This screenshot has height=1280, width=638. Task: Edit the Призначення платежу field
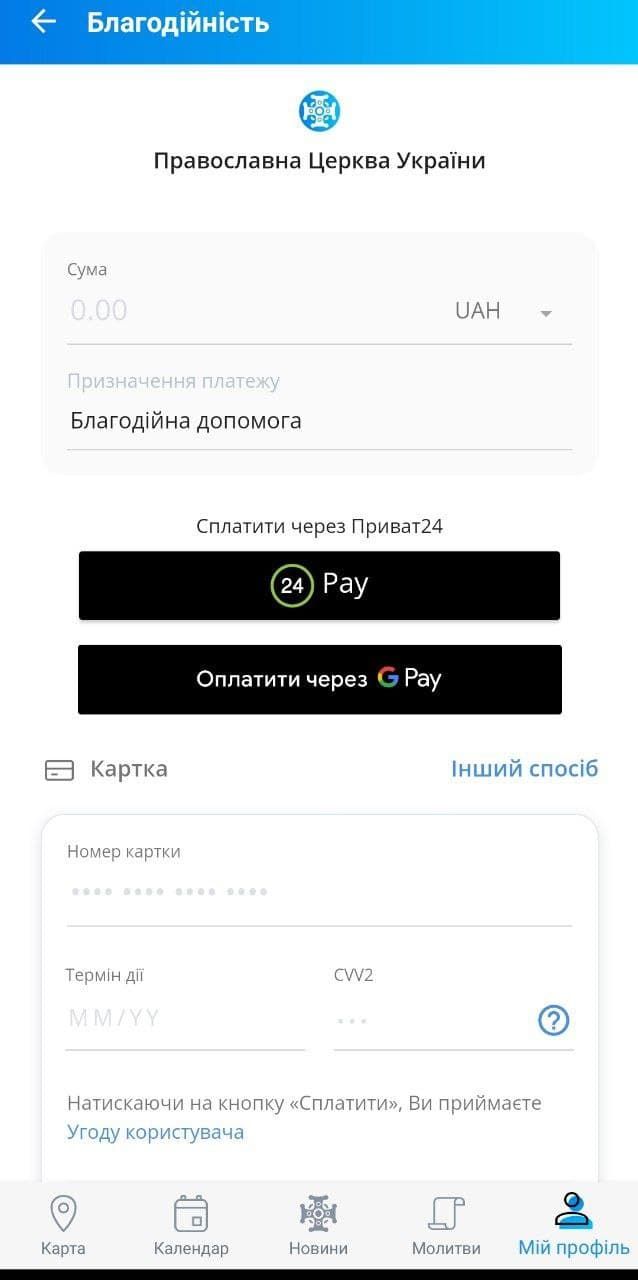[x=318, y=421]
